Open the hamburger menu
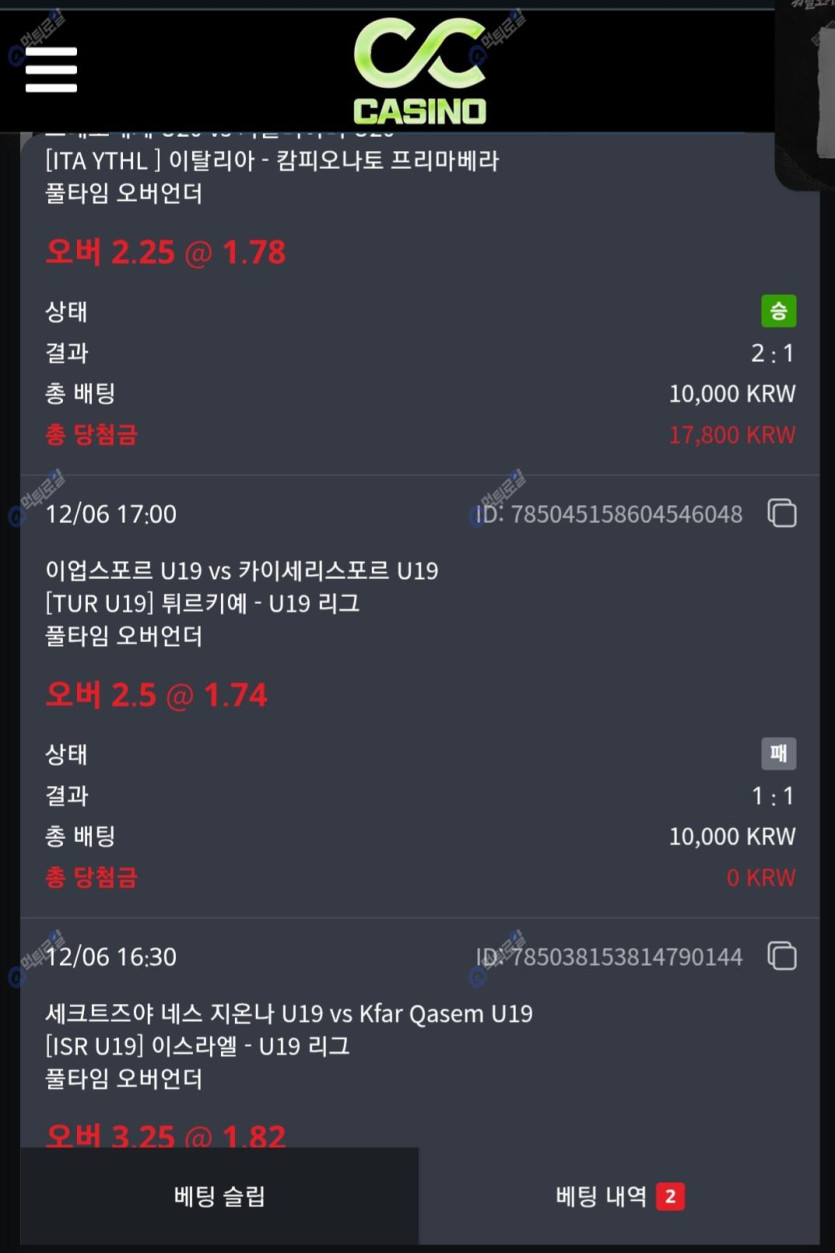 51,69
